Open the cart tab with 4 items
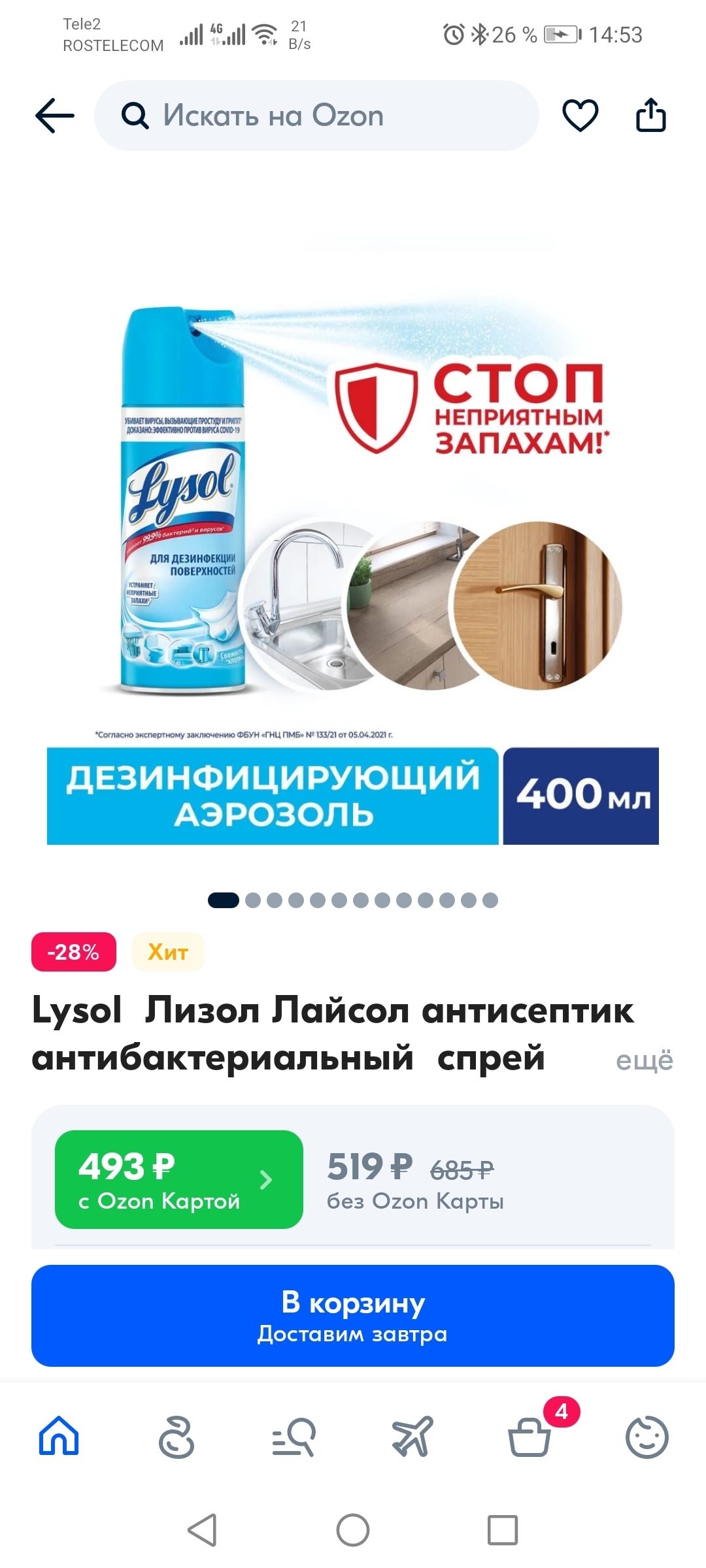 529,1437
